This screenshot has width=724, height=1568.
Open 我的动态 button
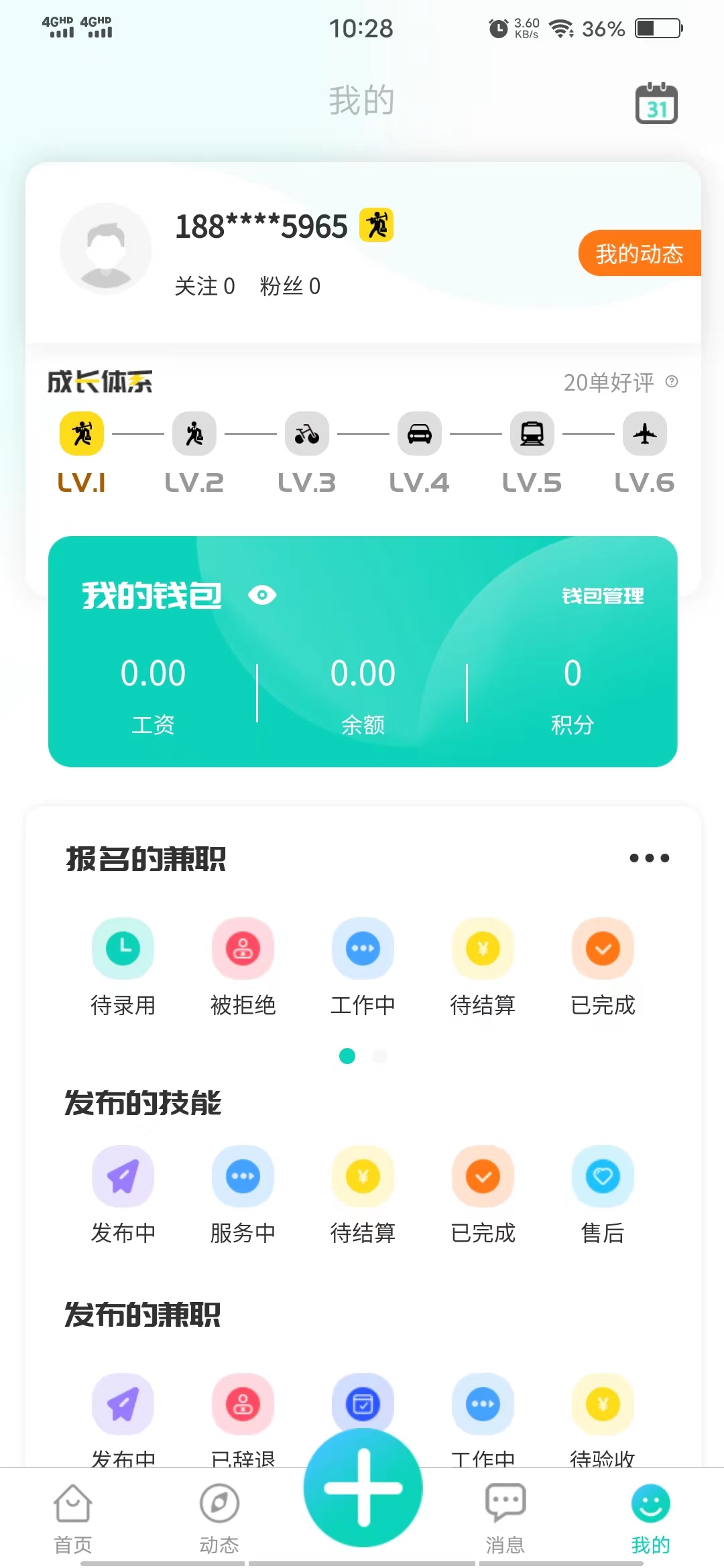coord(639,253)
